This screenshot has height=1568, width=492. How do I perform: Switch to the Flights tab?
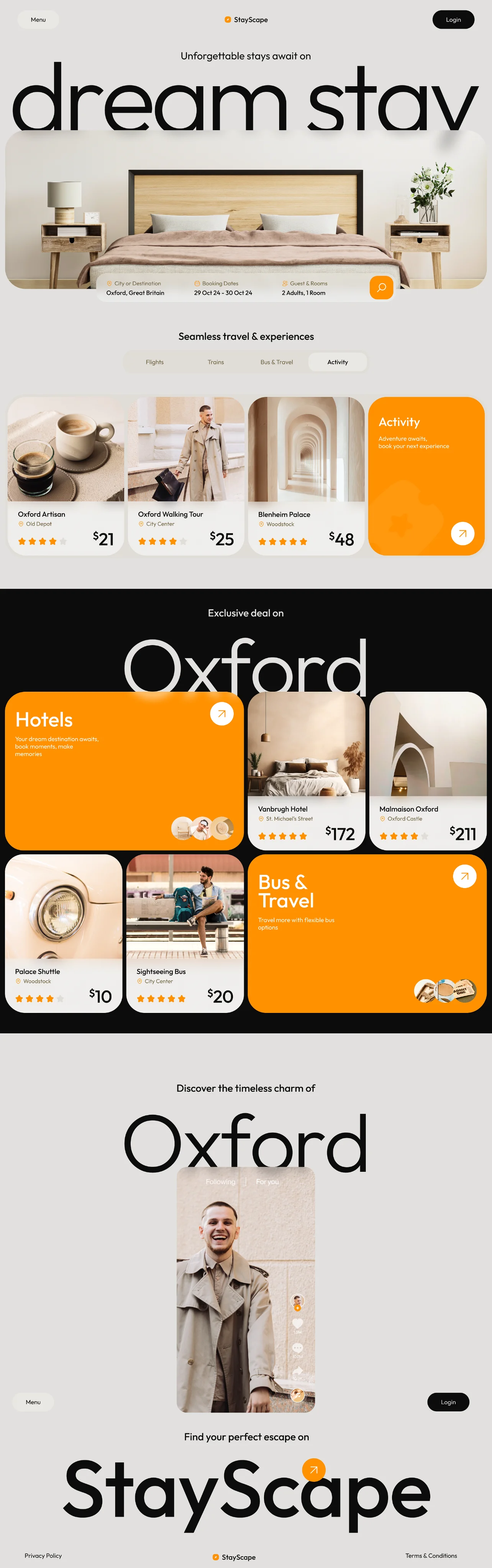click(x=155, y=362)
